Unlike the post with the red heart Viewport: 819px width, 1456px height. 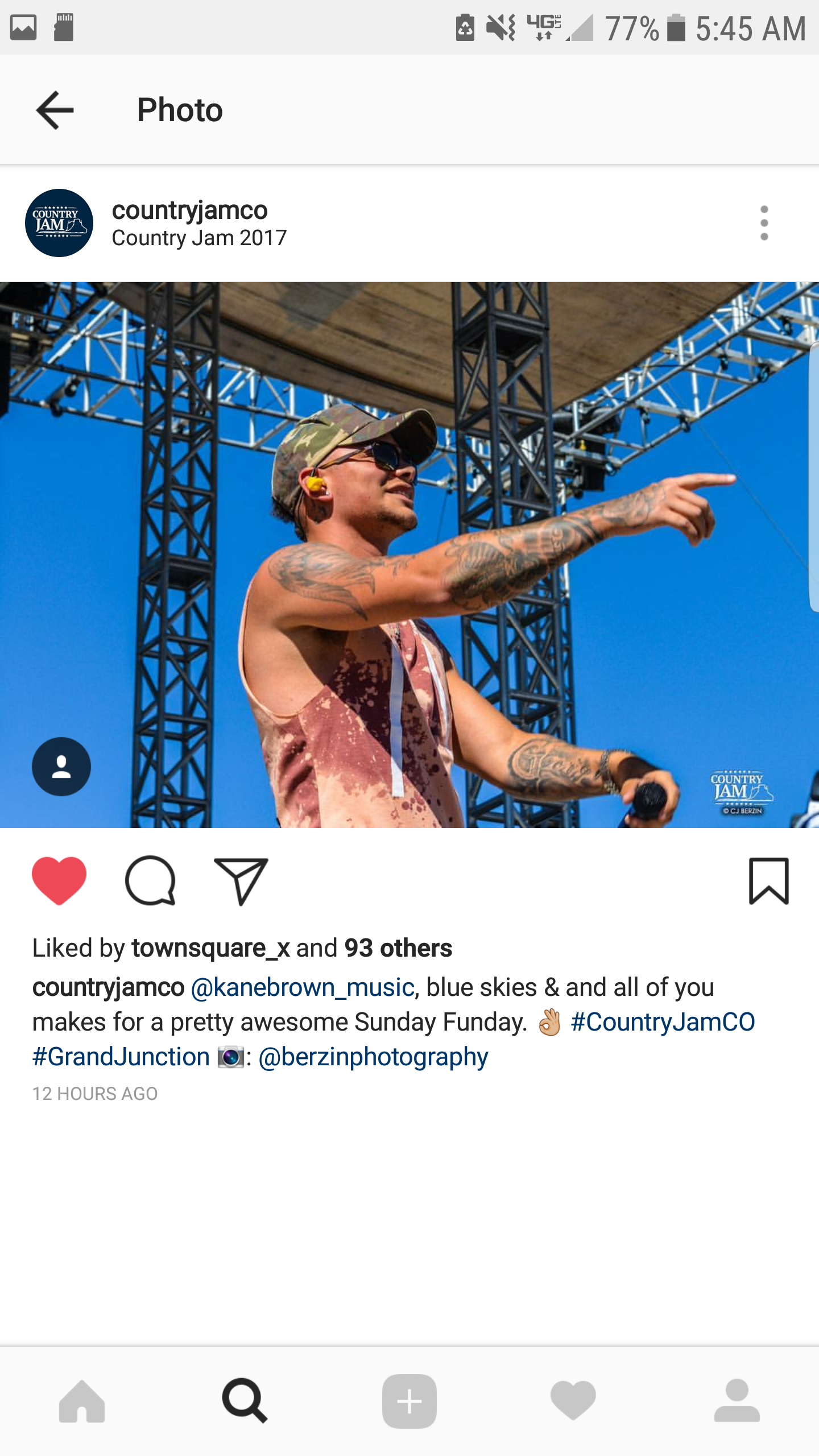click(x=59, y=880)
